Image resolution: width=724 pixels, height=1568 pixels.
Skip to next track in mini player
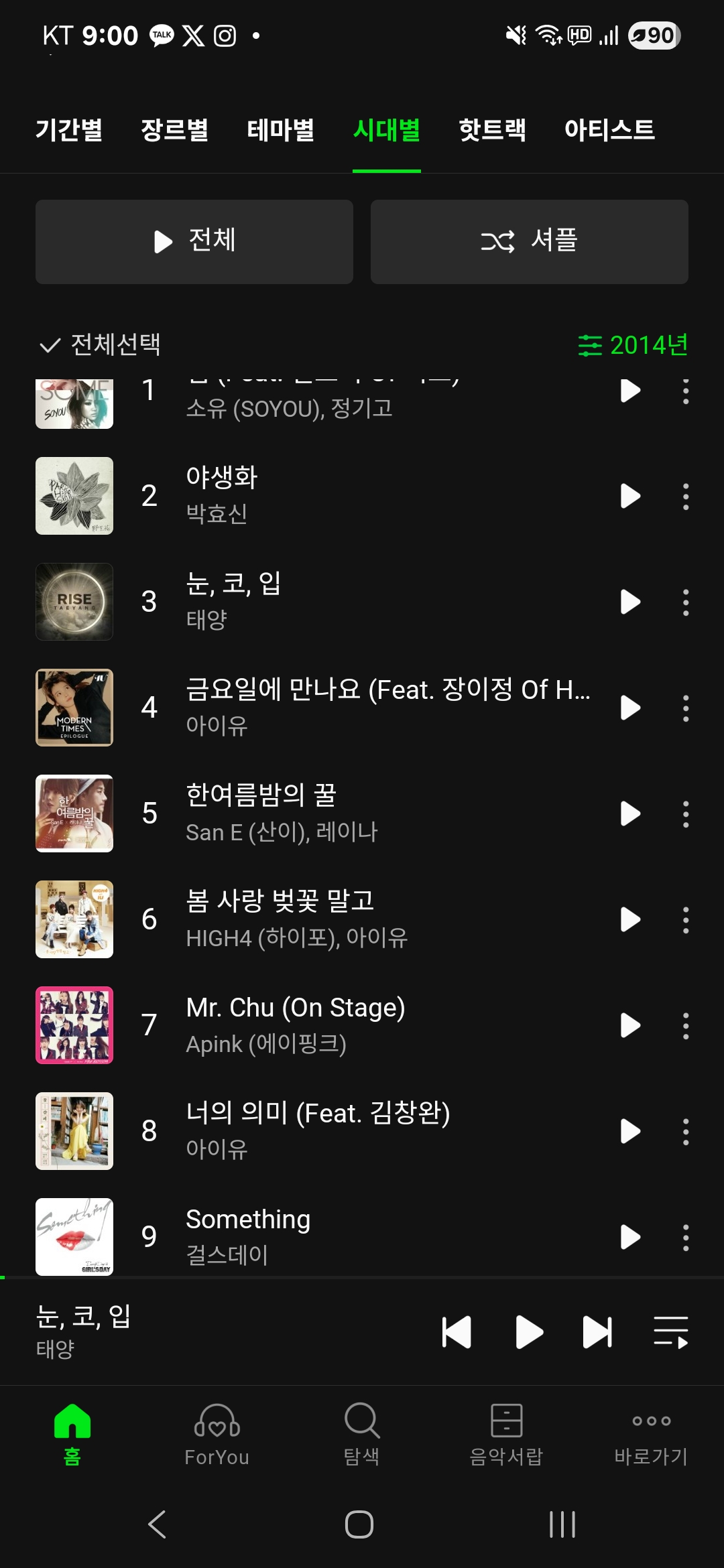pyautogui.click(x=597, y=1331)
